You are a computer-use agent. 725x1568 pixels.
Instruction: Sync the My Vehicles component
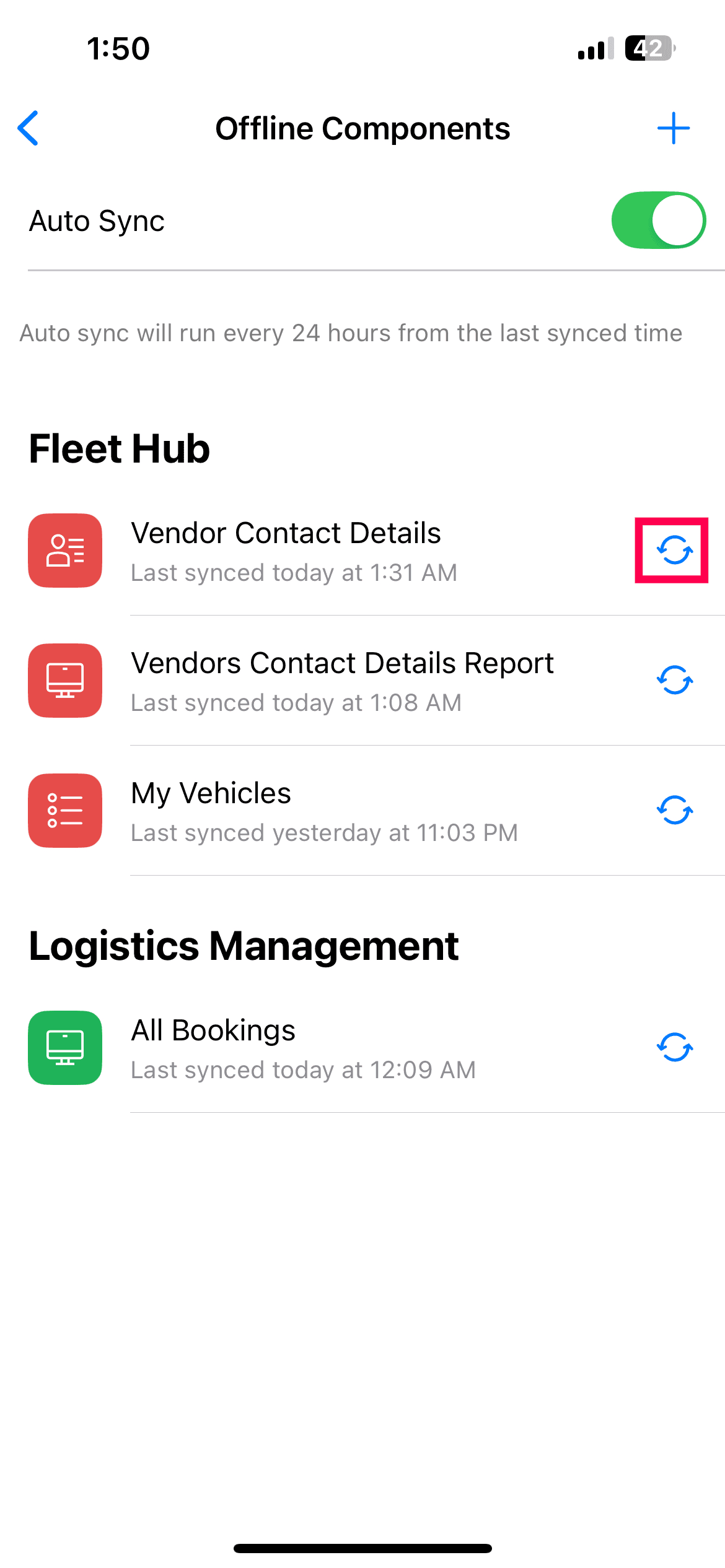(x=674, y=810)
